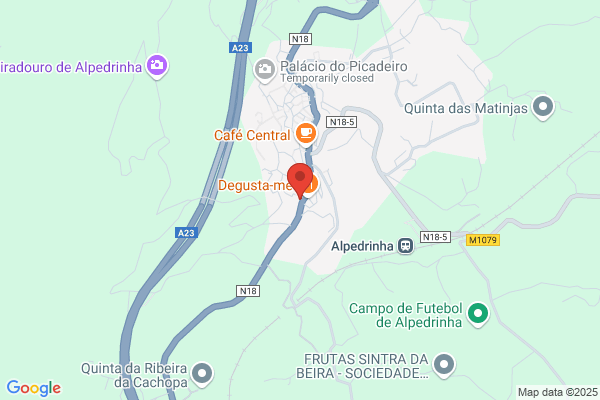Tap the Miradouro de Alpedrinha photo pin
Image resolution: width=600 pixels, height=400 pixels.
point(157,67)
